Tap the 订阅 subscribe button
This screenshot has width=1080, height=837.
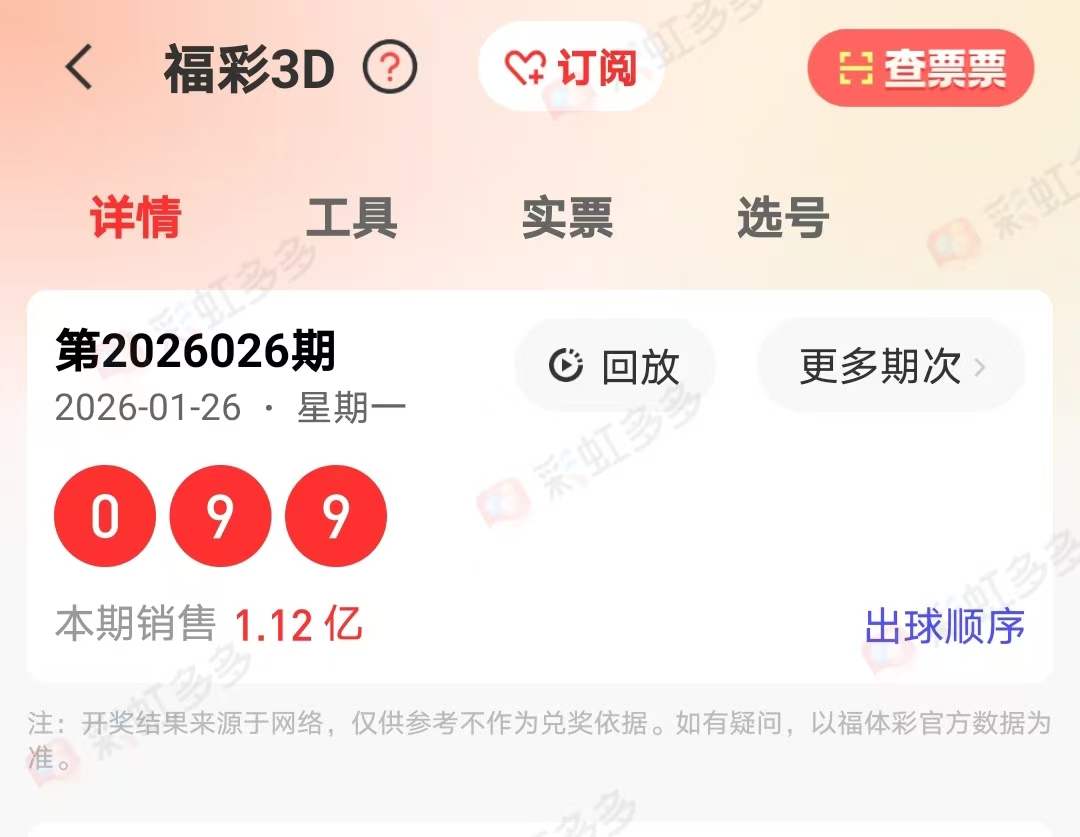click(x=571, y=68)
